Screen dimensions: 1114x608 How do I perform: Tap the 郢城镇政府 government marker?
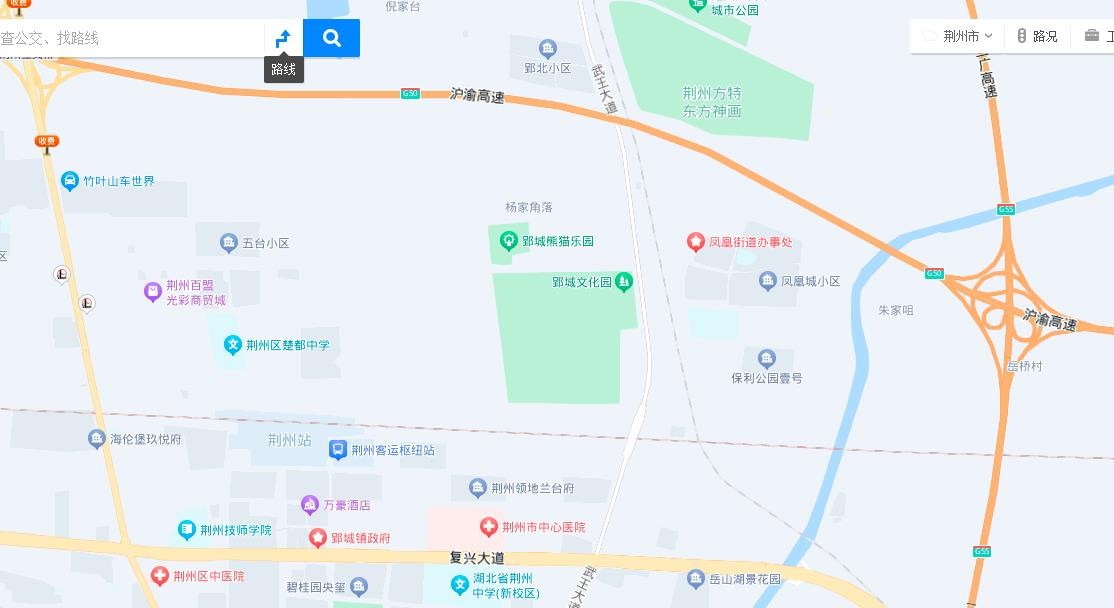[318, 538]
